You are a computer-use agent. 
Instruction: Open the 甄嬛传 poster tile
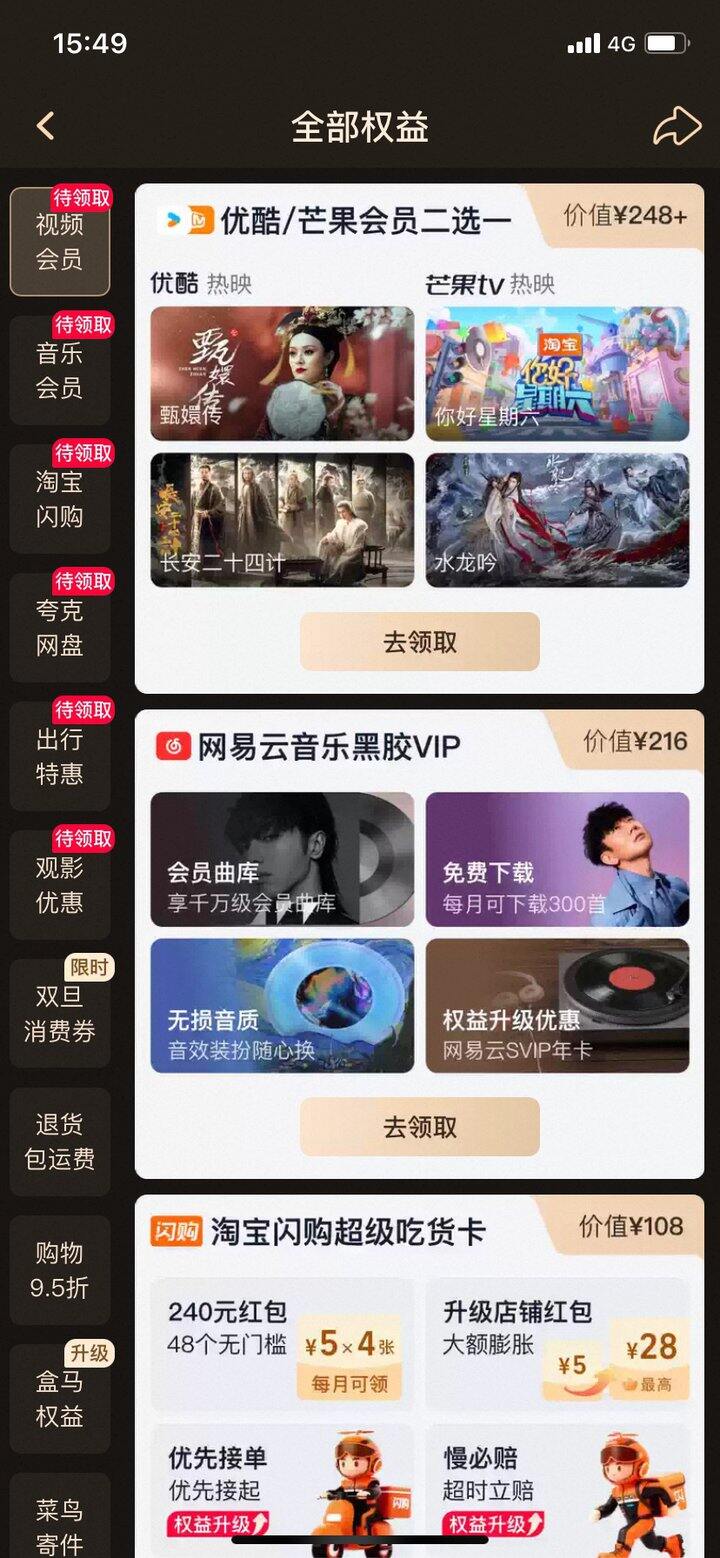click(282, 374)
